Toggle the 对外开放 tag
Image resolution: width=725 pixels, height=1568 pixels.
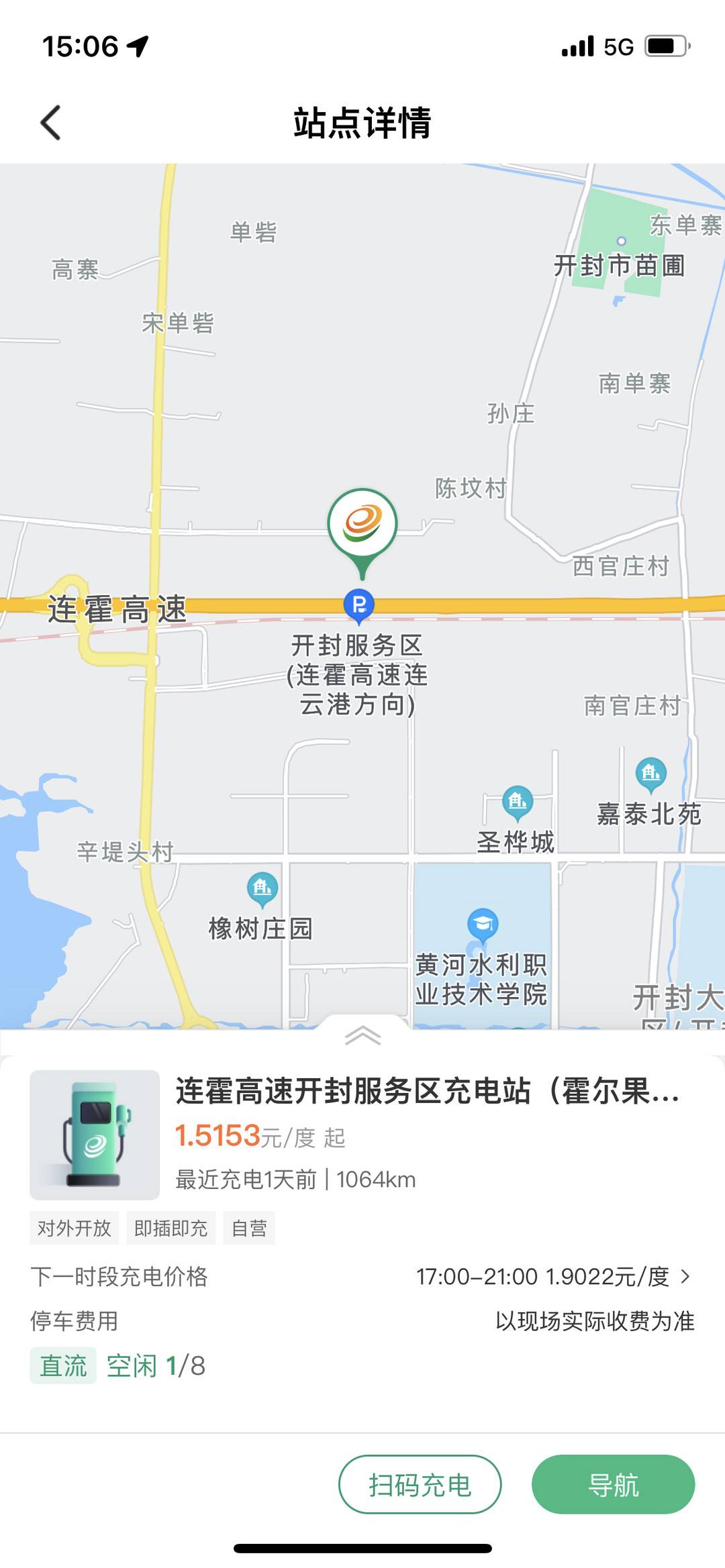(x=74, y=1227)
